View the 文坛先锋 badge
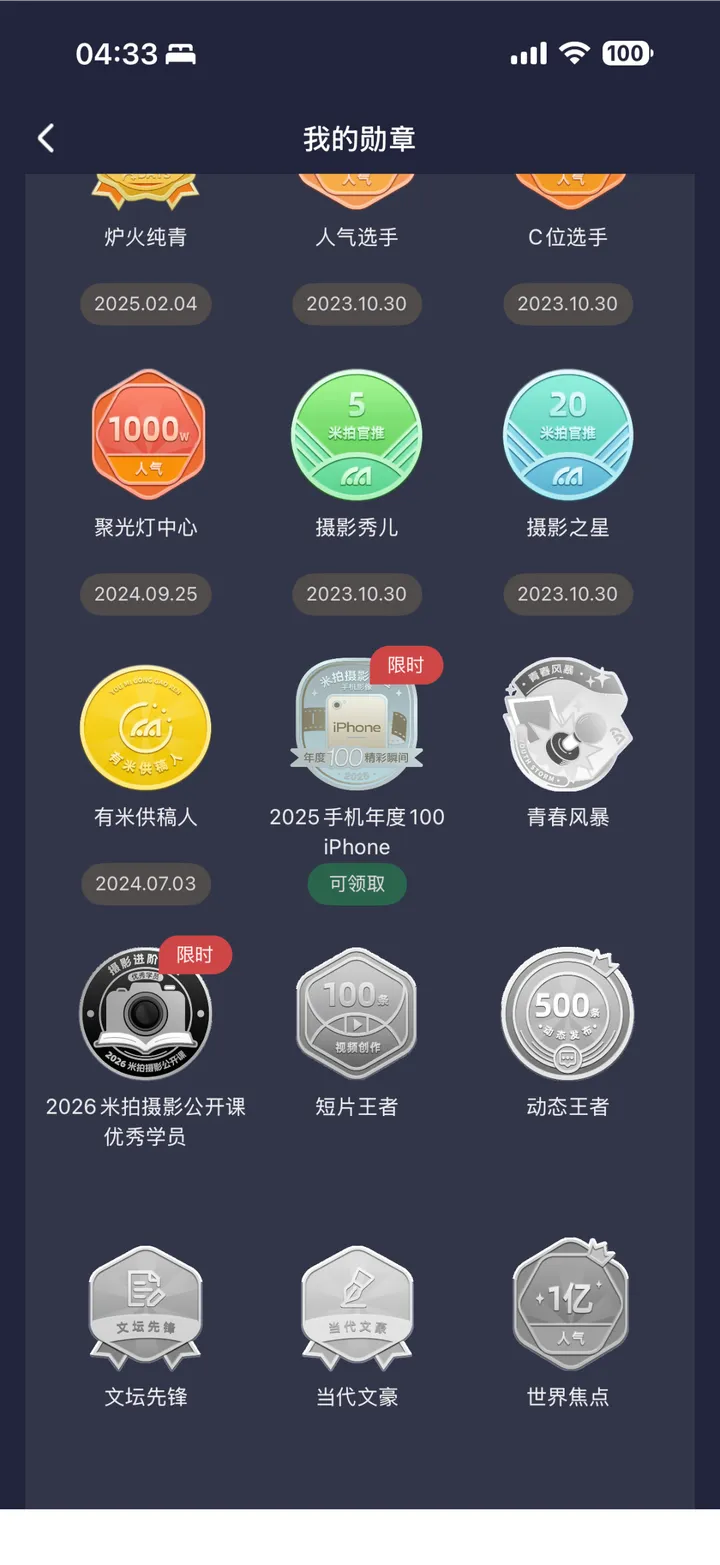This screenshot has width=720, height=1565. coord(146,1305)
